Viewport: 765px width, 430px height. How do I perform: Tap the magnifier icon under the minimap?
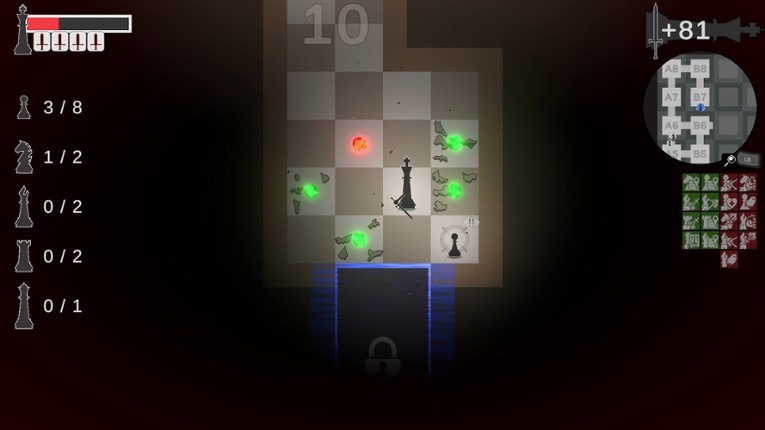tap(731, 160)
